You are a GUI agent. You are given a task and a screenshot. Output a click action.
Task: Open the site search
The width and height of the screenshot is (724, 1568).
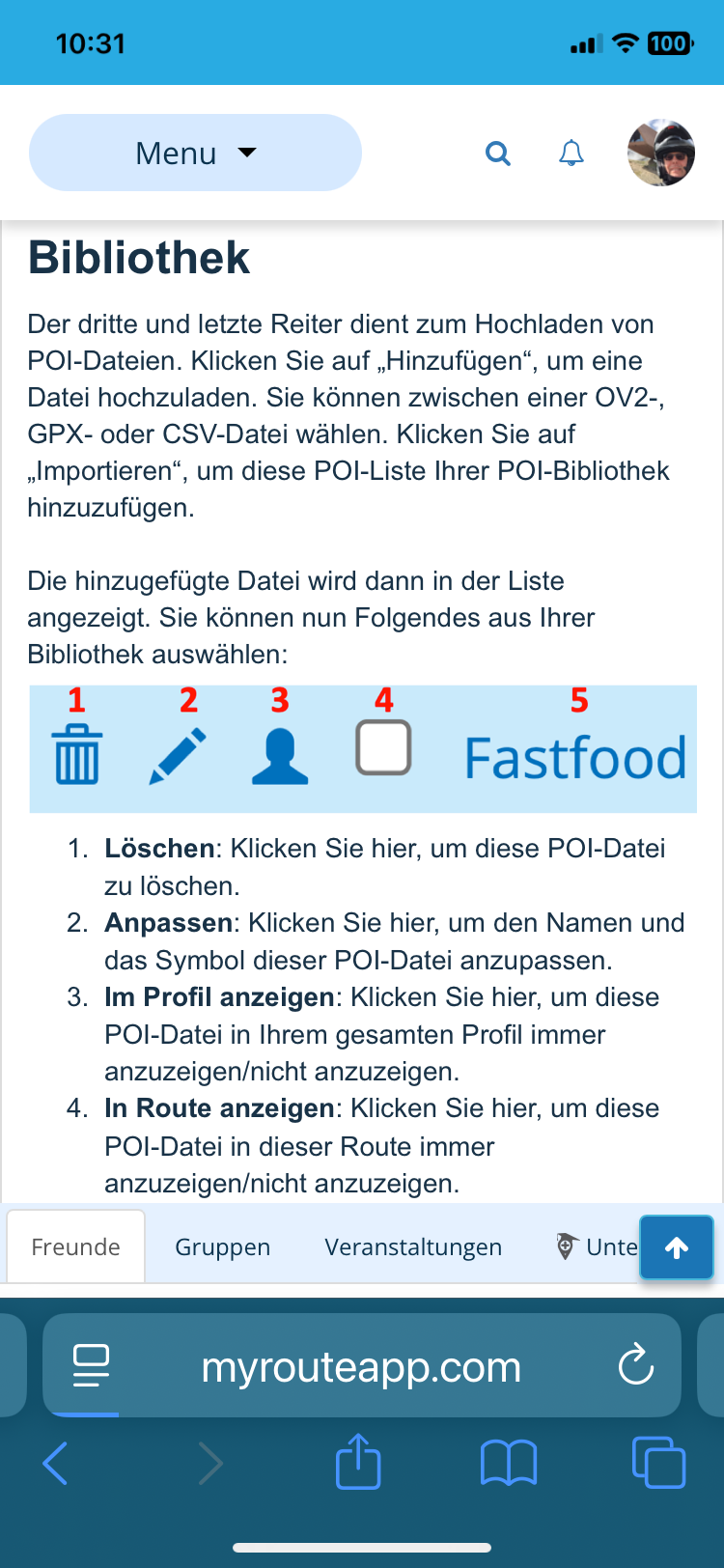tap(497, 153)
